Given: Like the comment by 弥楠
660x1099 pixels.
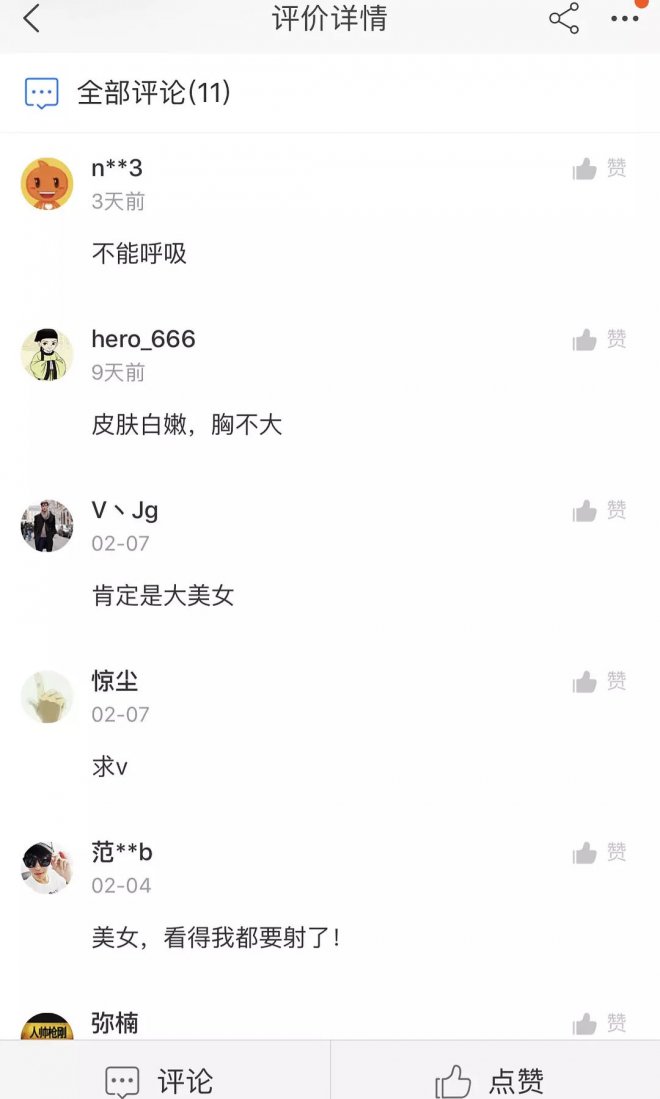Looking at the screenshot, I should (599, 1023).
